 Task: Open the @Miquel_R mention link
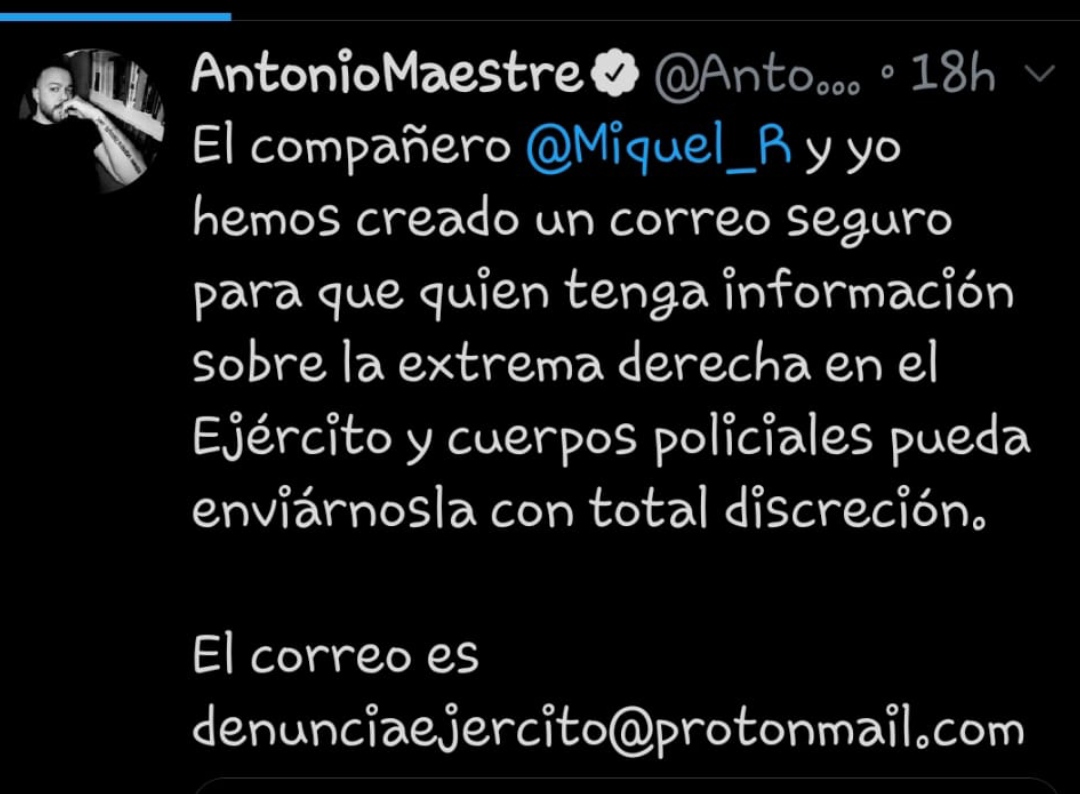pos(659,148)
